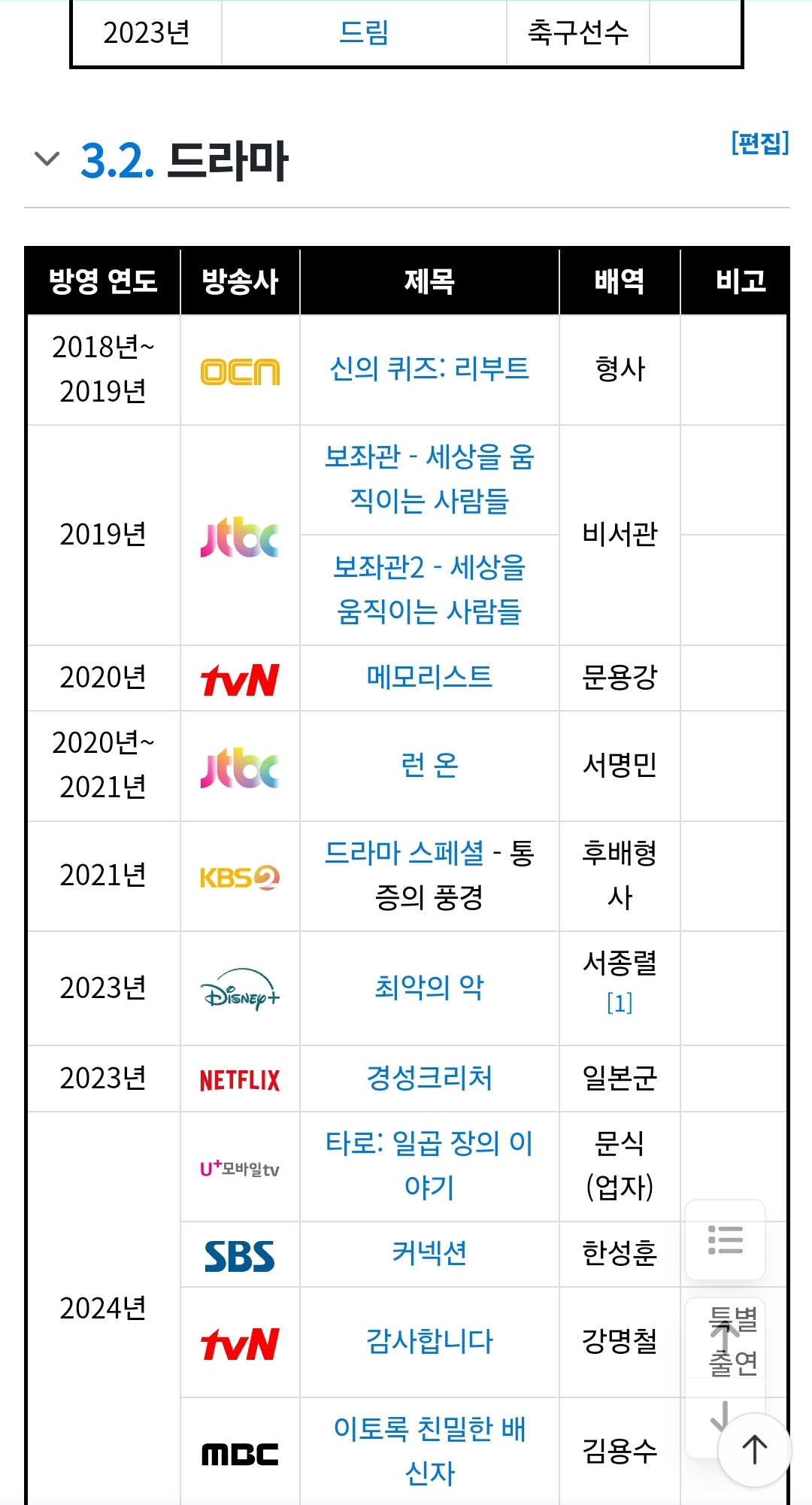Open the 경성크리처 link
Image resolution: width=812 pixels, height=1505 pixels.
pyautogui.click(x=429, y=1078)
